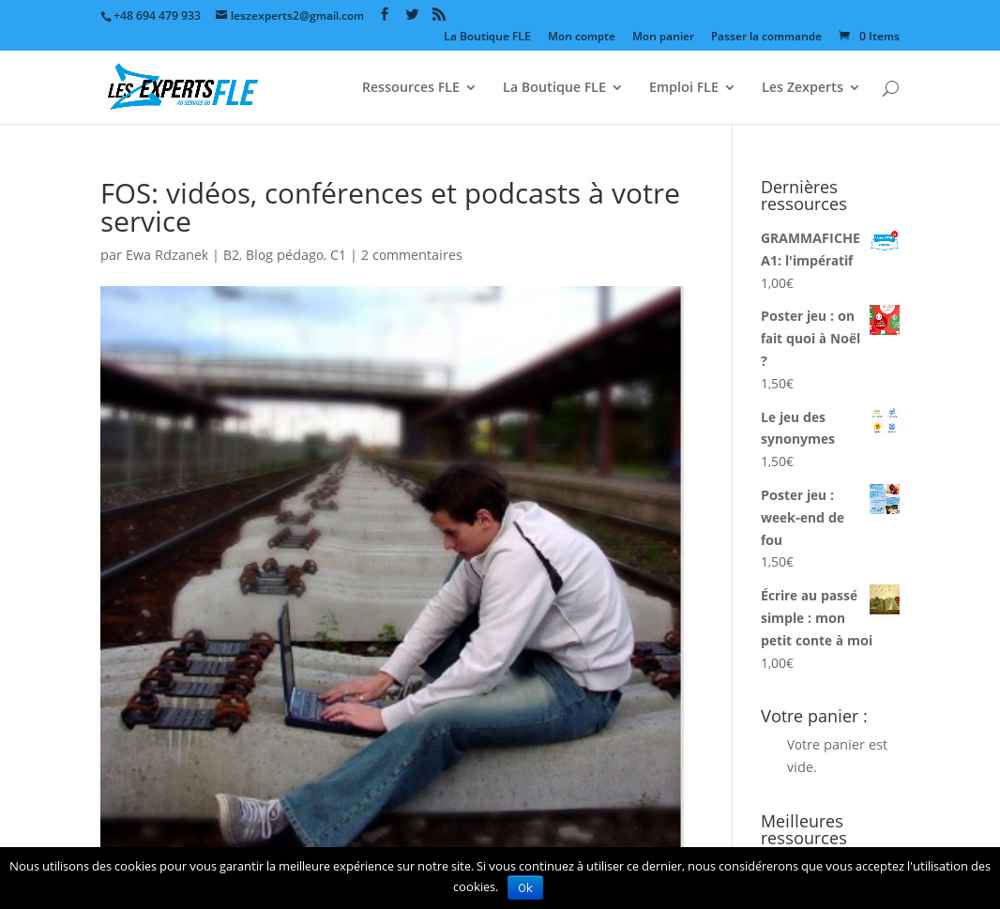Open the Blog pédago category

tap(284, 255)
